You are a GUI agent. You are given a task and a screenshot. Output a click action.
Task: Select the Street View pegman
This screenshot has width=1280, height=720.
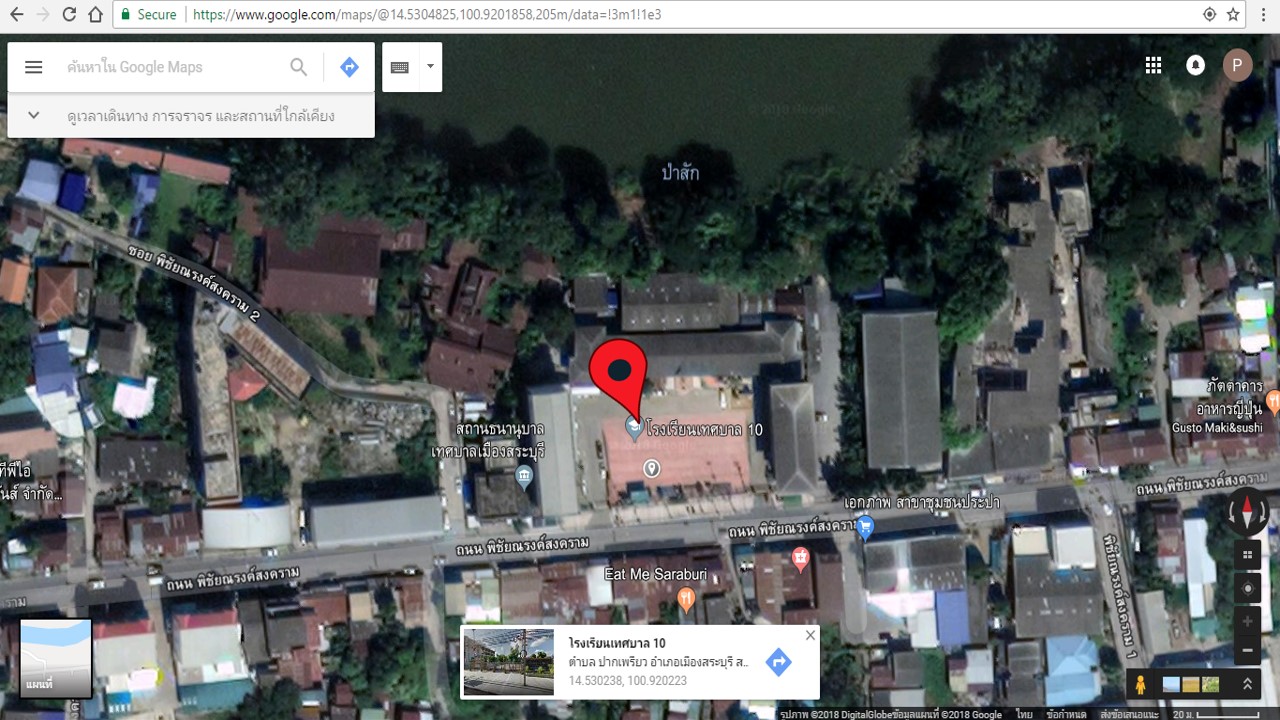tap(1140, 684)
